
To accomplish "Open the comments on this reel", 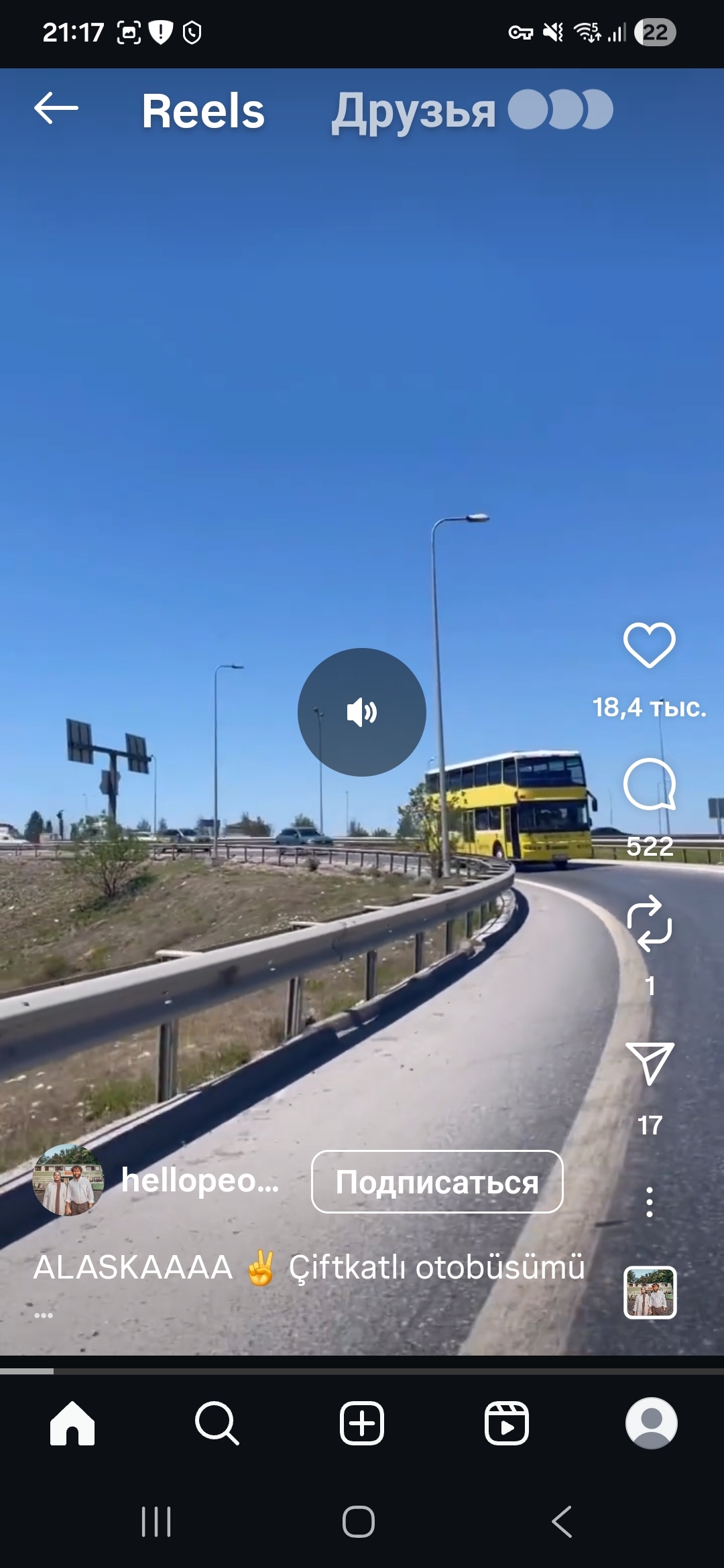I will click(649, 785).
